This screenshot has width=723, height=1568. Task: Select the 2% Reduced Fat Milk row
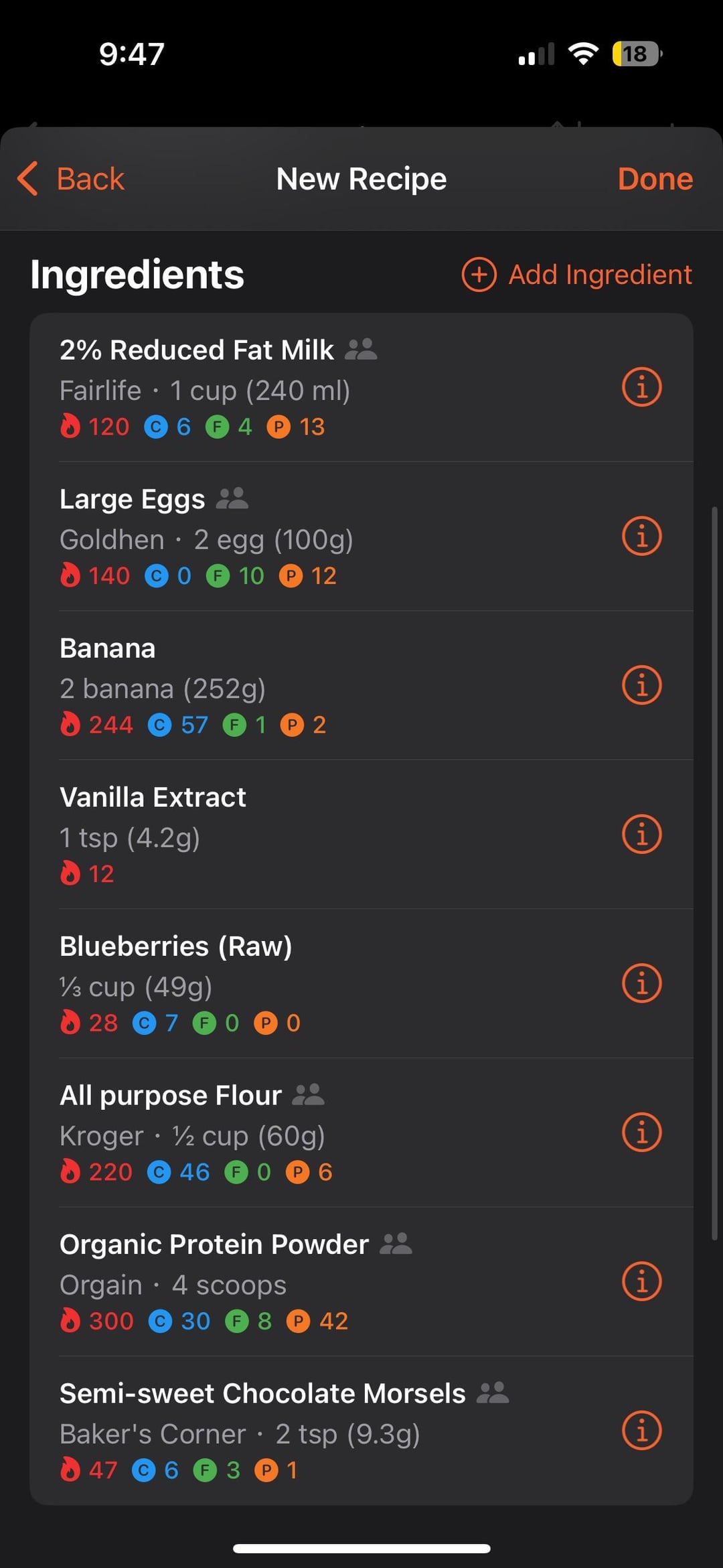point(361,387)
